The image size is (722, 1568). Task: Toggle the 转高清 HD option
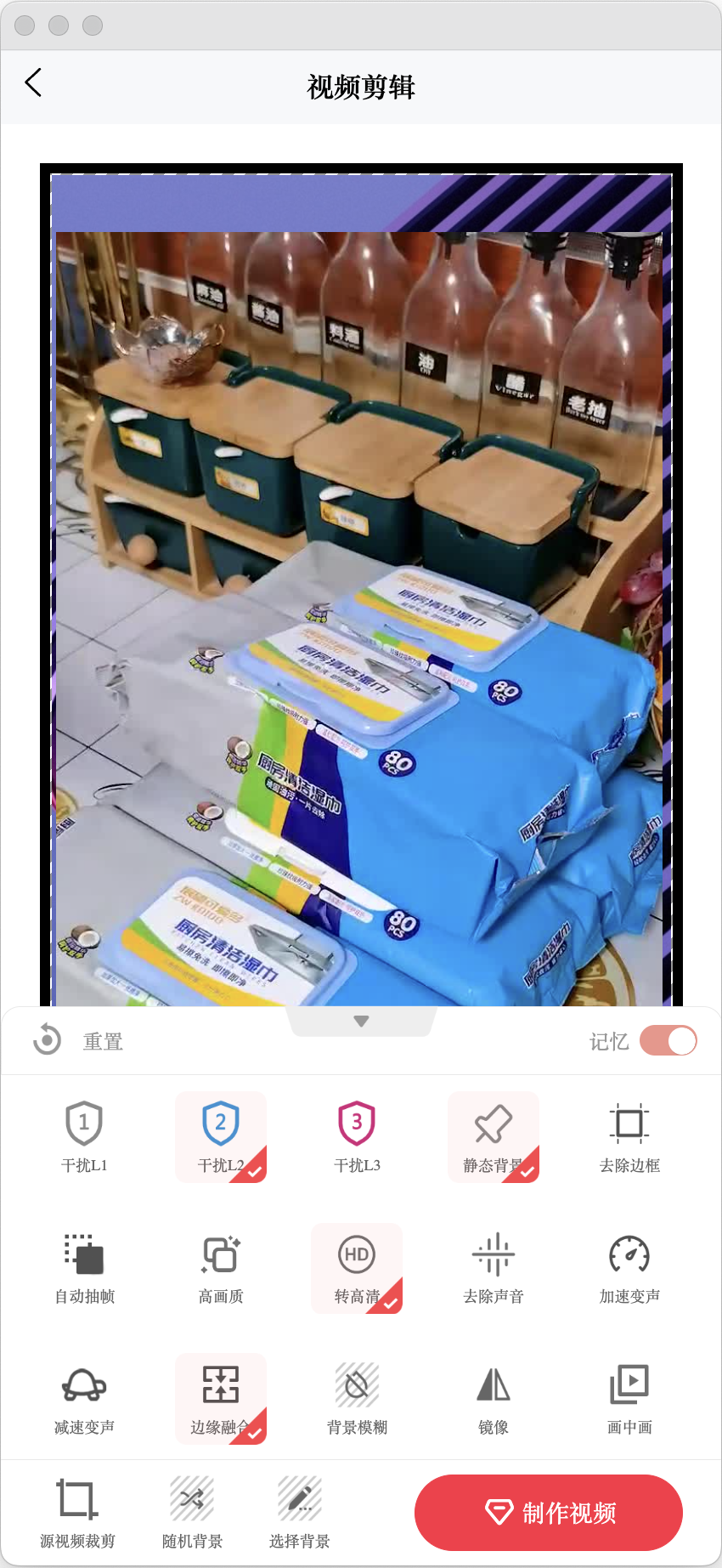[x=357, y=1268]
